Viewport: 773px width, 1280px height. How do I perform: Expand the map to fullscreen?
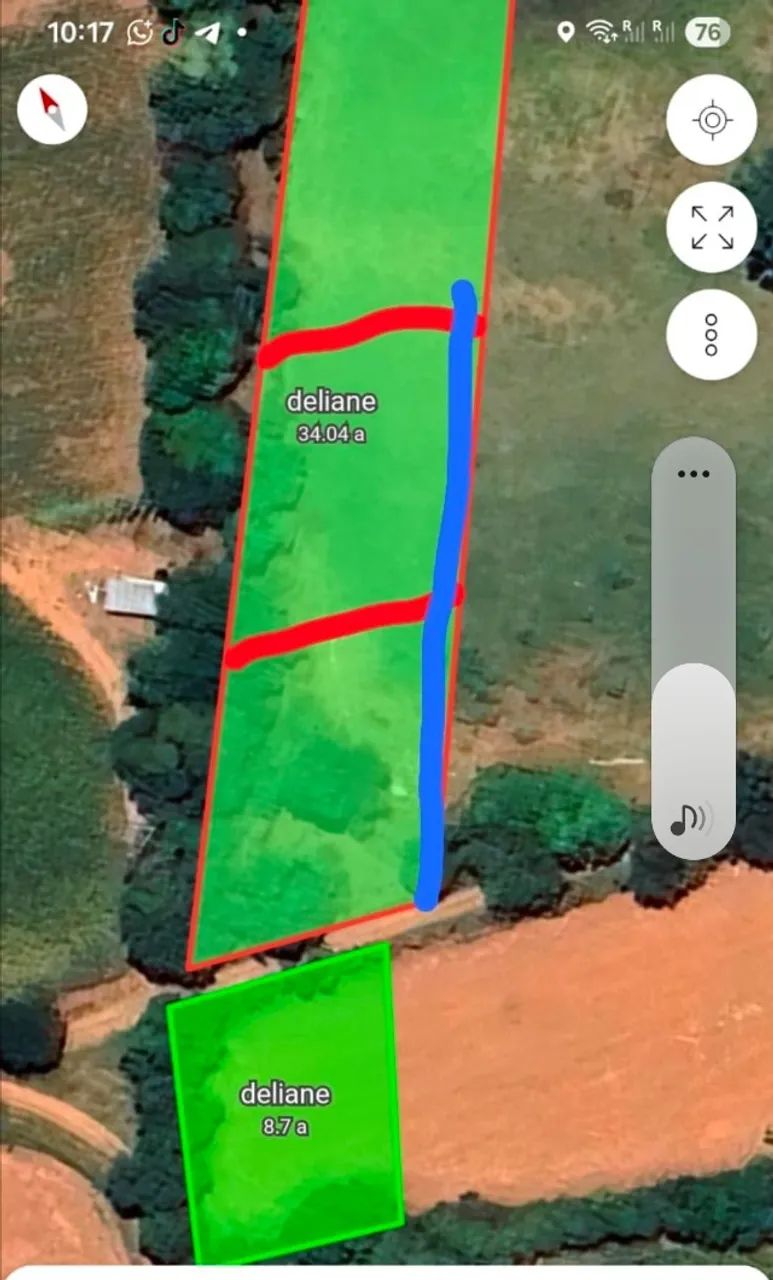click(711, 227)
